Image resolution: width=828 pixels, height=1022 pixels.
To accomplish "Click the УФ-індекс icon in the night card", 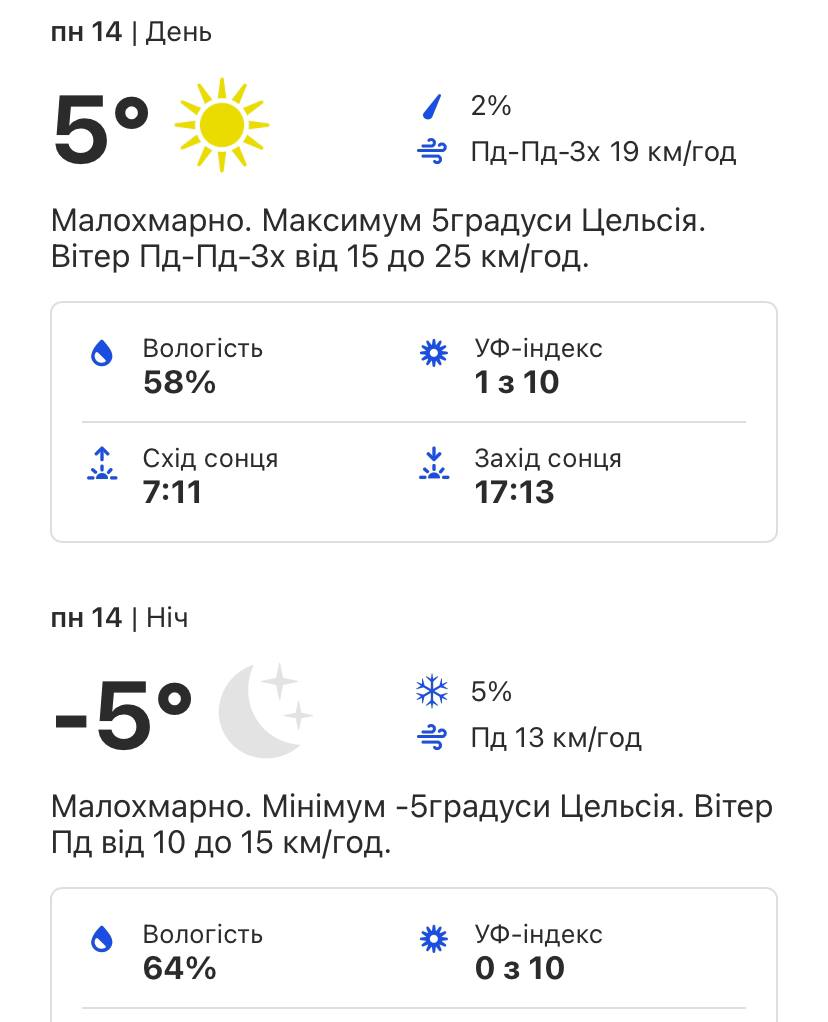I will 433,939.
